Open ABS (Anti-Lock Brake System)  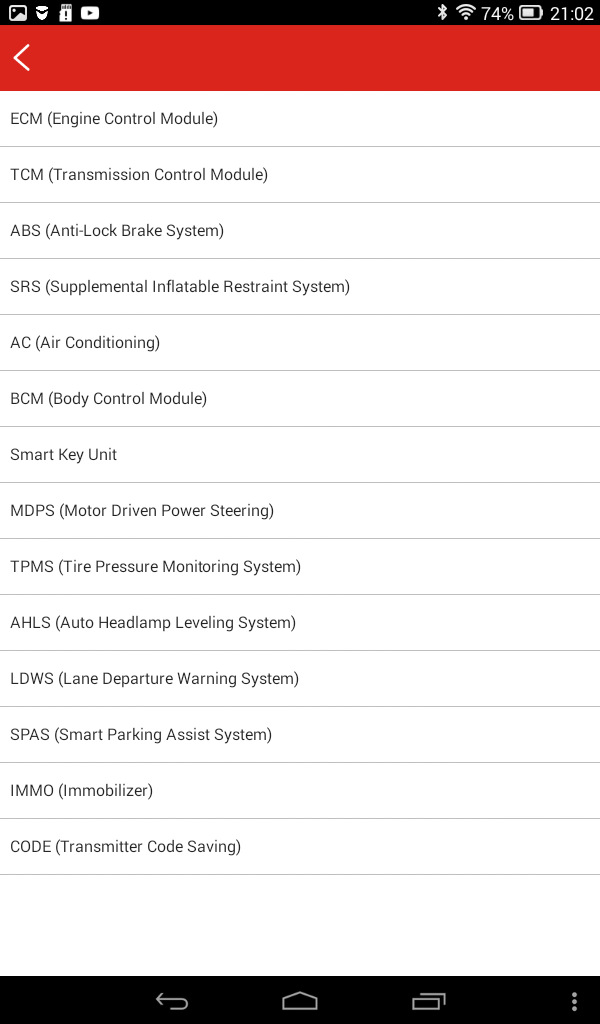click(x=300, y=231)
